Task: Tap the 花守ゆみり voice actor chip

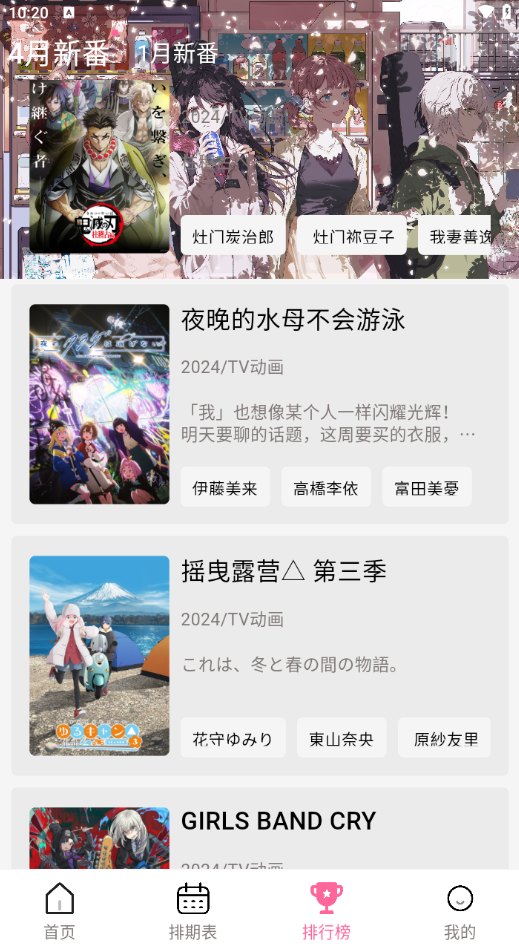Action: [233, 738]
